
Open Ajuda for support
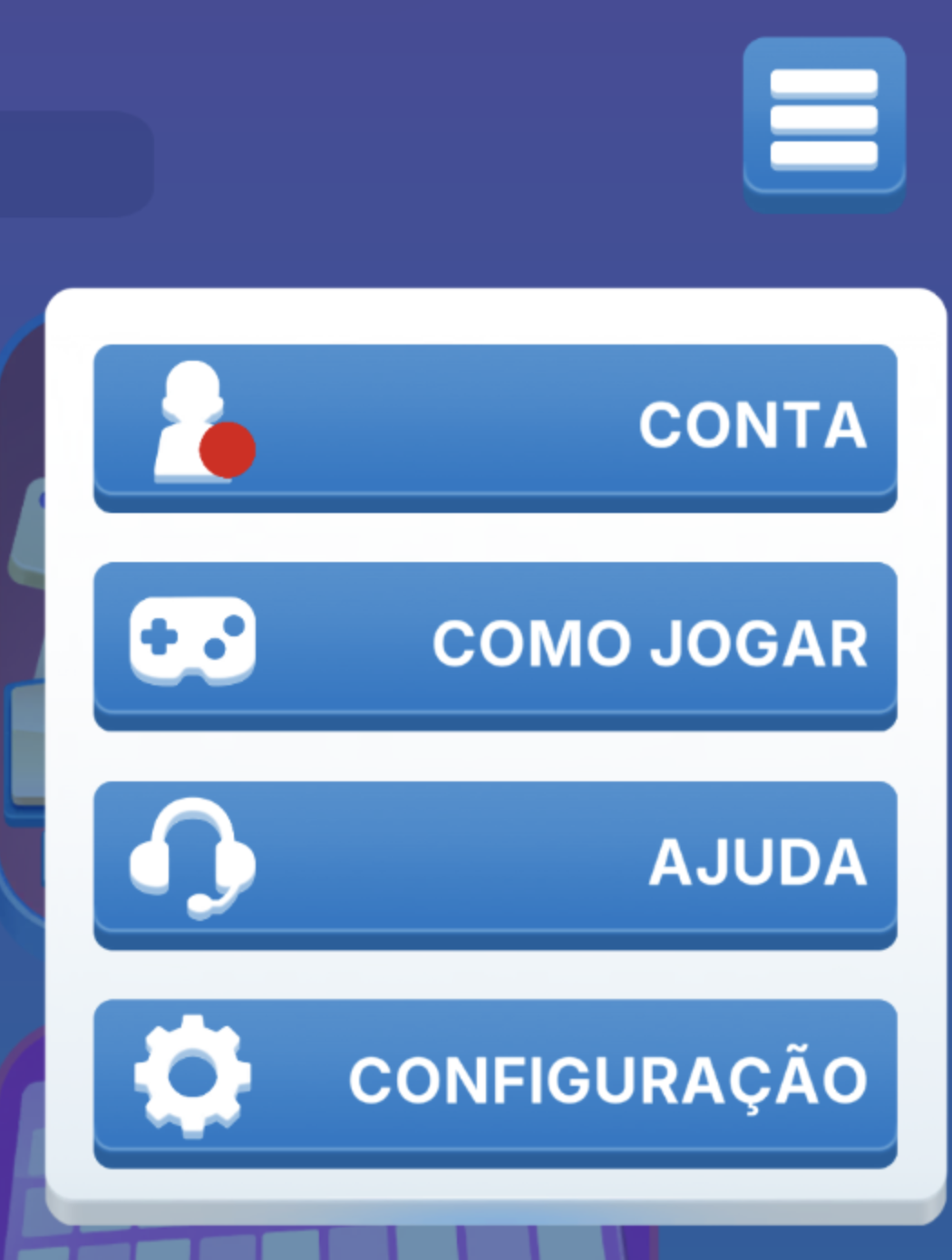coord(495,861)
